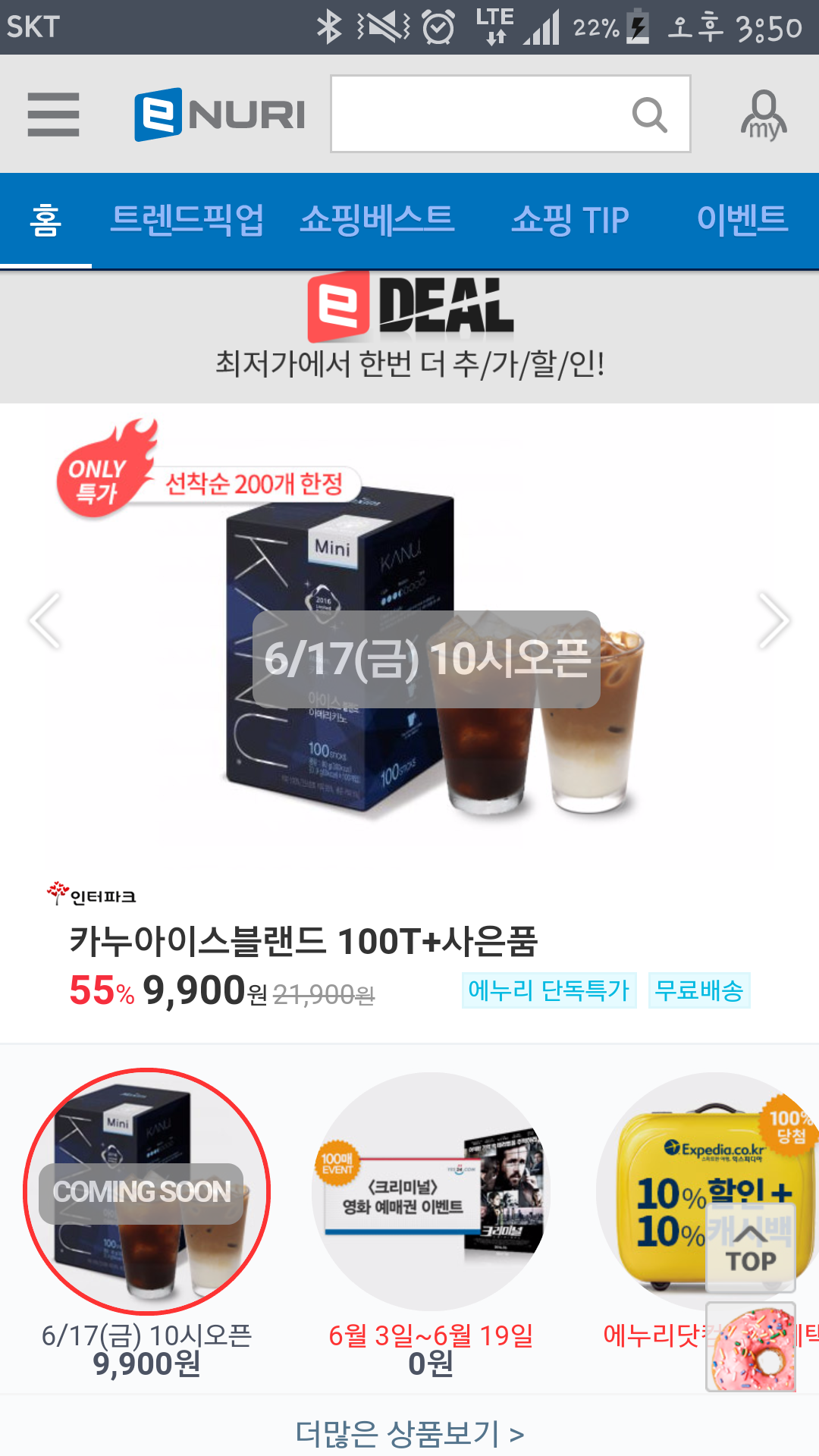Open the 크리미널 영화 예매권 이벤트 deal
This screenshot has height=1456, width=819.
pos(430,1191)
